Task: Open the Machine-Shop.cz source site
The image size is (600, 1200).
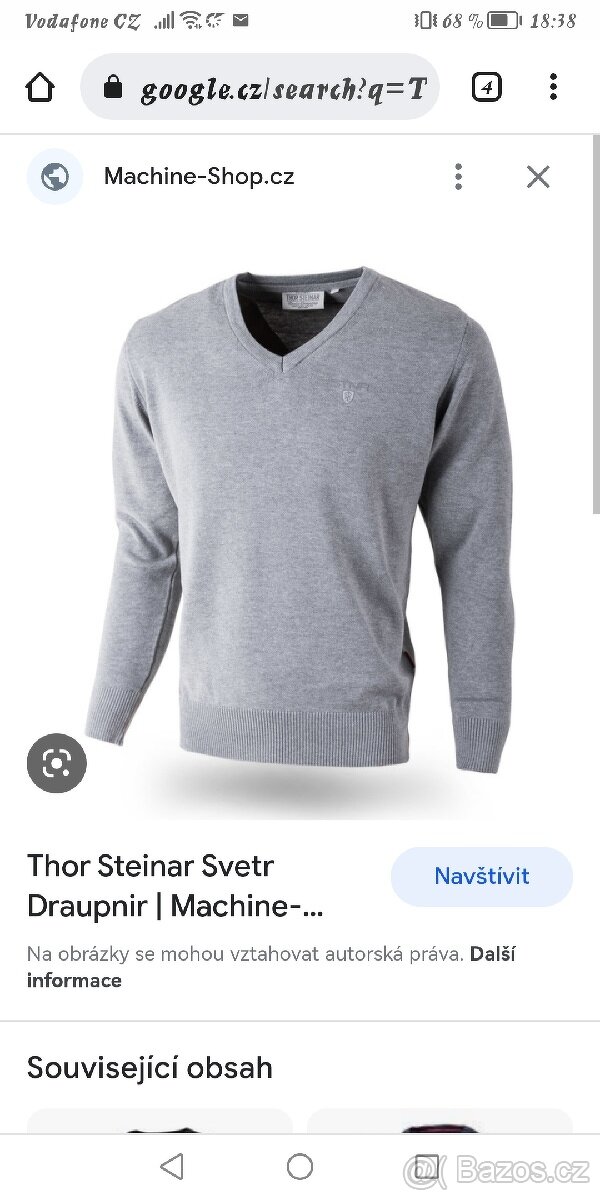Action: click(x=198, y=177)
